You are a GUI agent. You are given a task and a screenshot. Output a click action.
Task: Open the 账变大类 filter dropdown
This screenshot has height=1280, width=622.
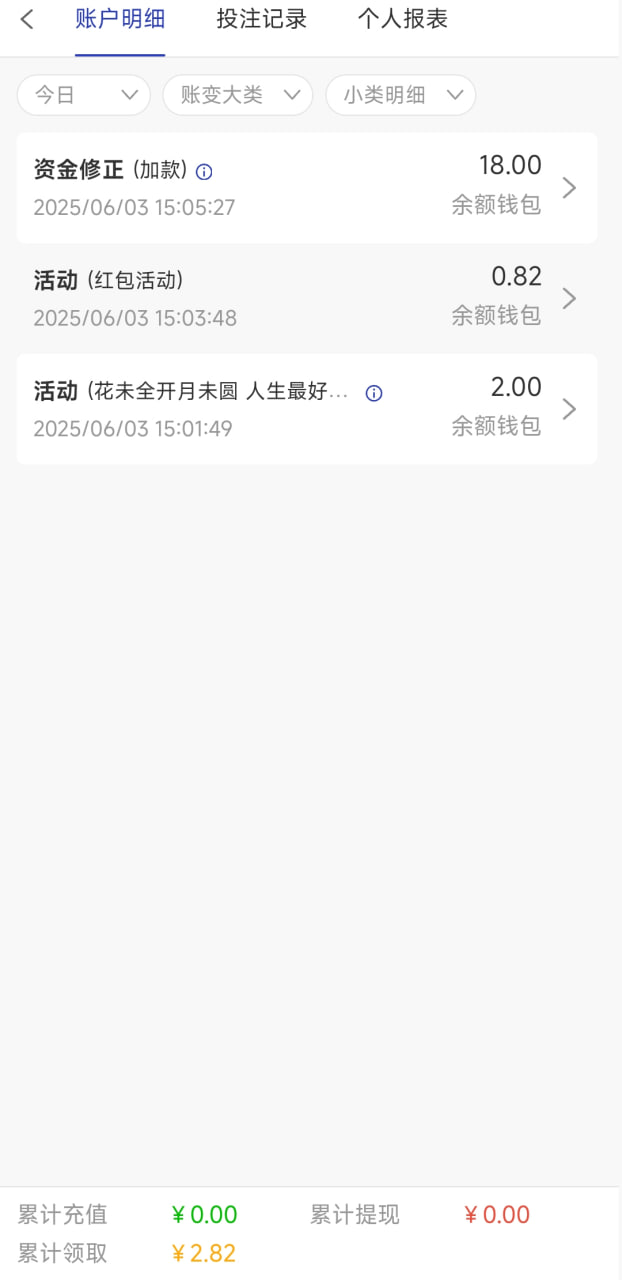(x=238, y=95)
